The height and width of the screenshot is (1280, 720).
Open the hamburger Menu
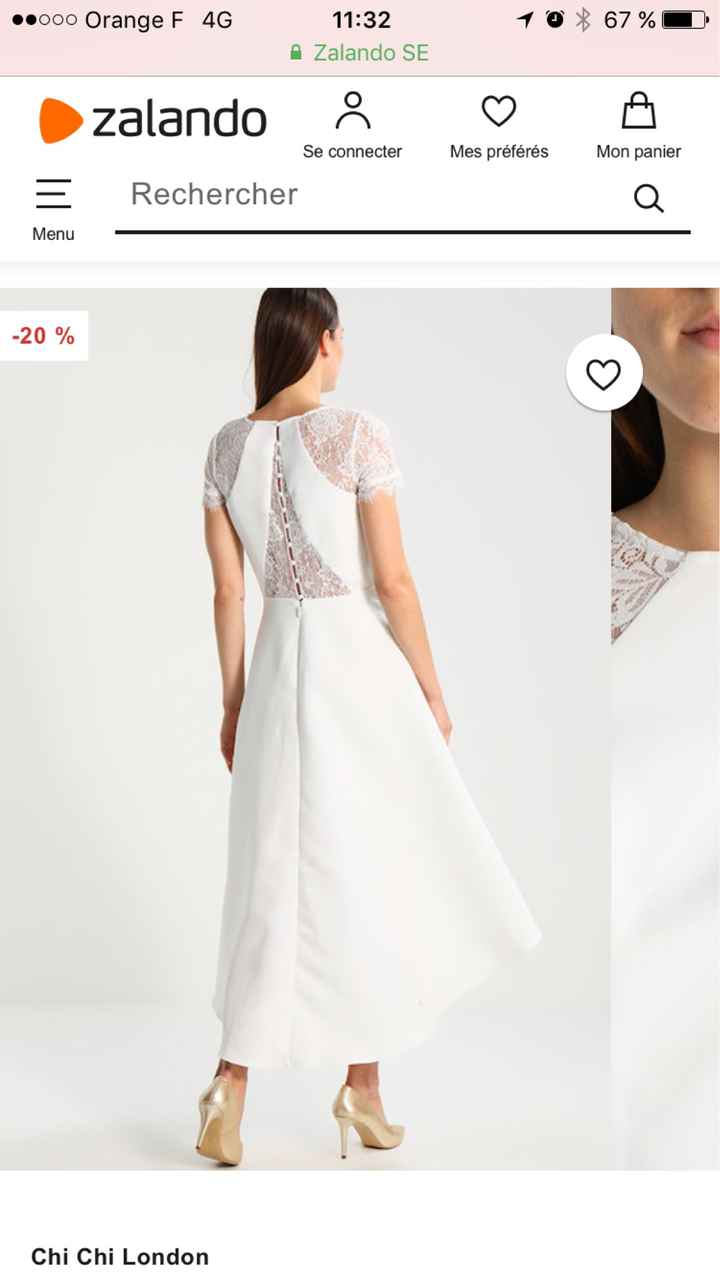(53, 207)
